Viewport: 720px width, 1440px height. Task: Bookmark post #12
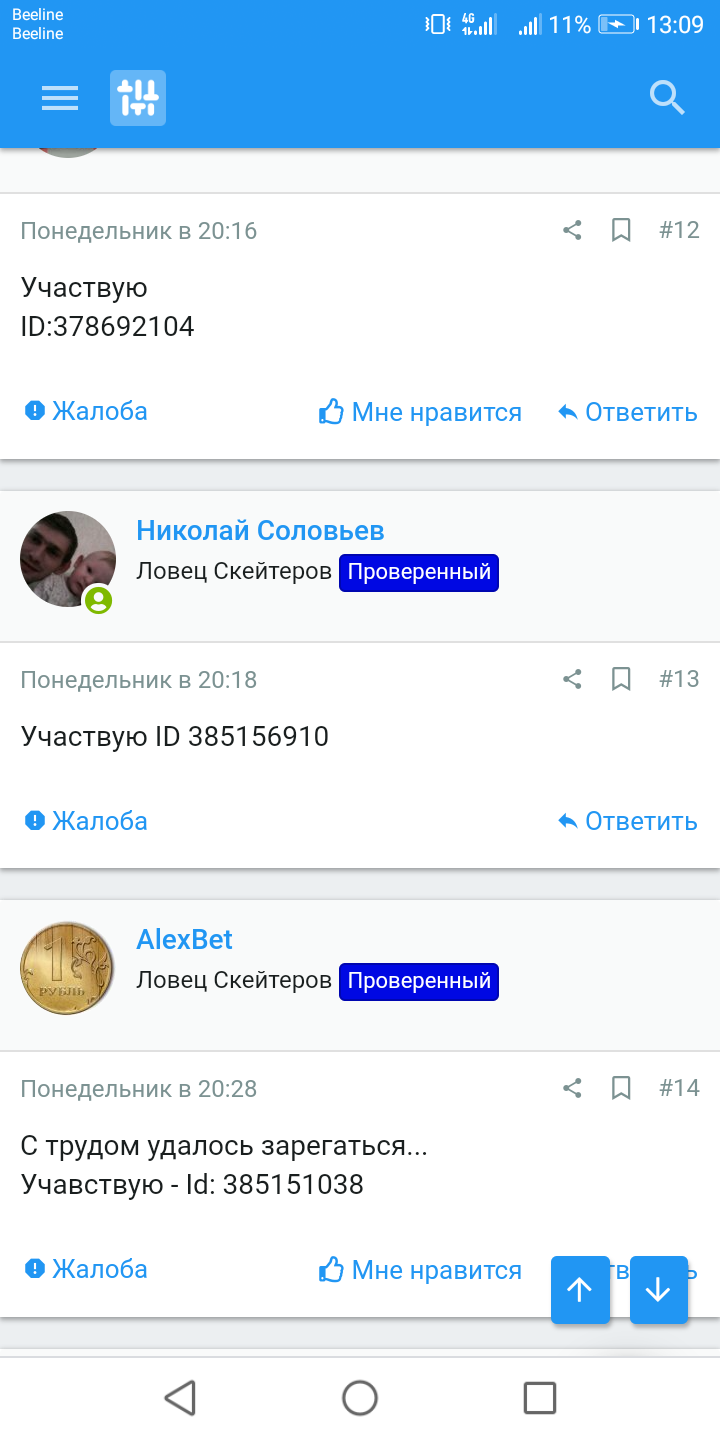click(621, 231)
